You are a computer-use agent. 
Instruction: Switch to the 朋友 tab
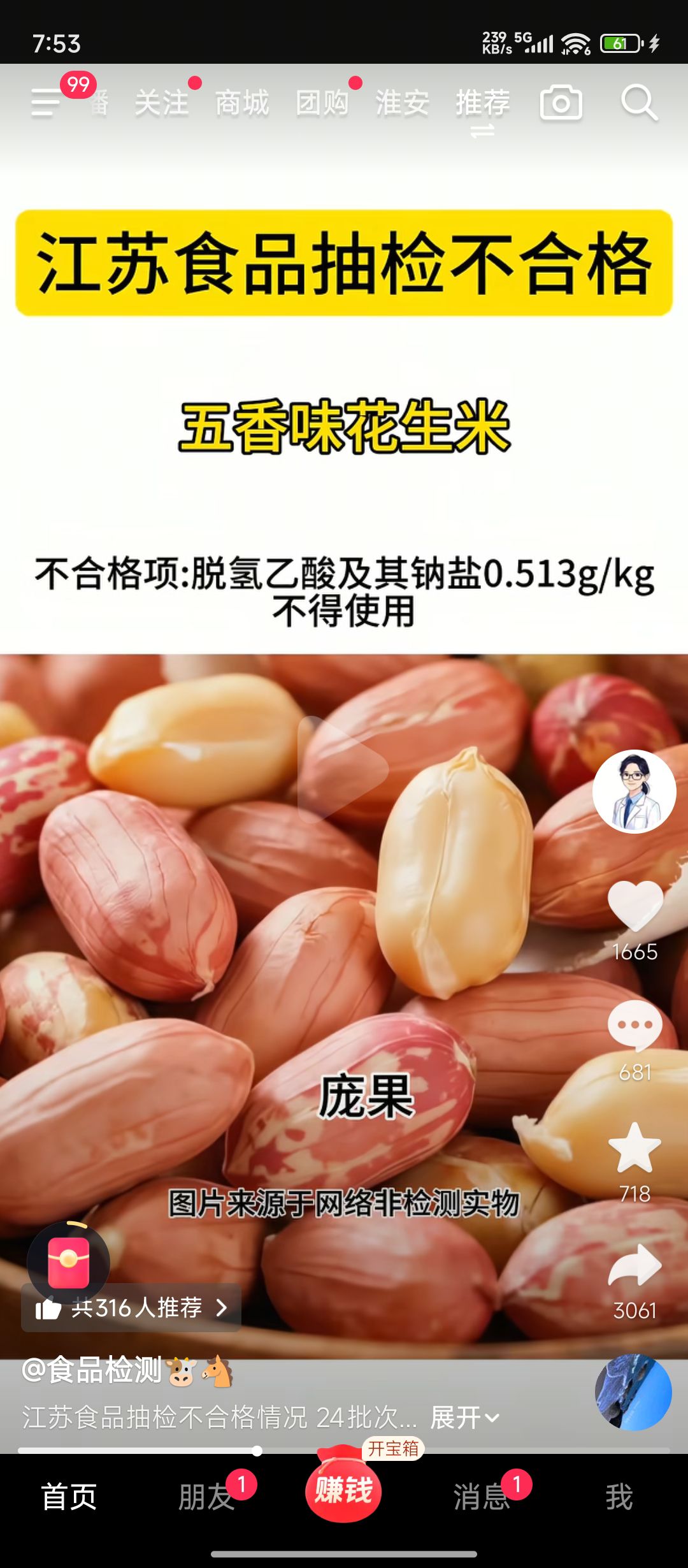coord(206,1497)
